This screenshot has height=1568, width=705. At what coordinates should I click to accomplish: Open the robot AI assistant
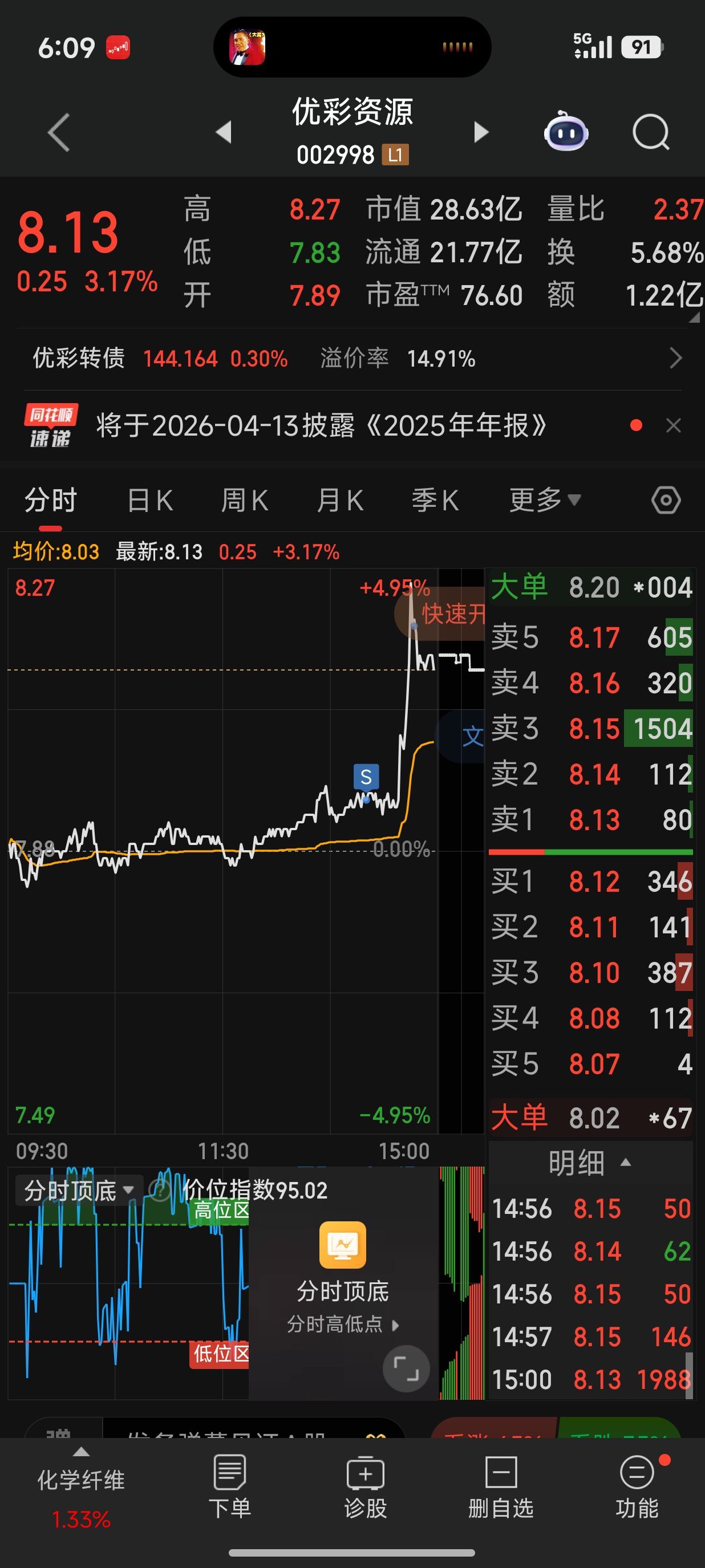coord(566,131)
